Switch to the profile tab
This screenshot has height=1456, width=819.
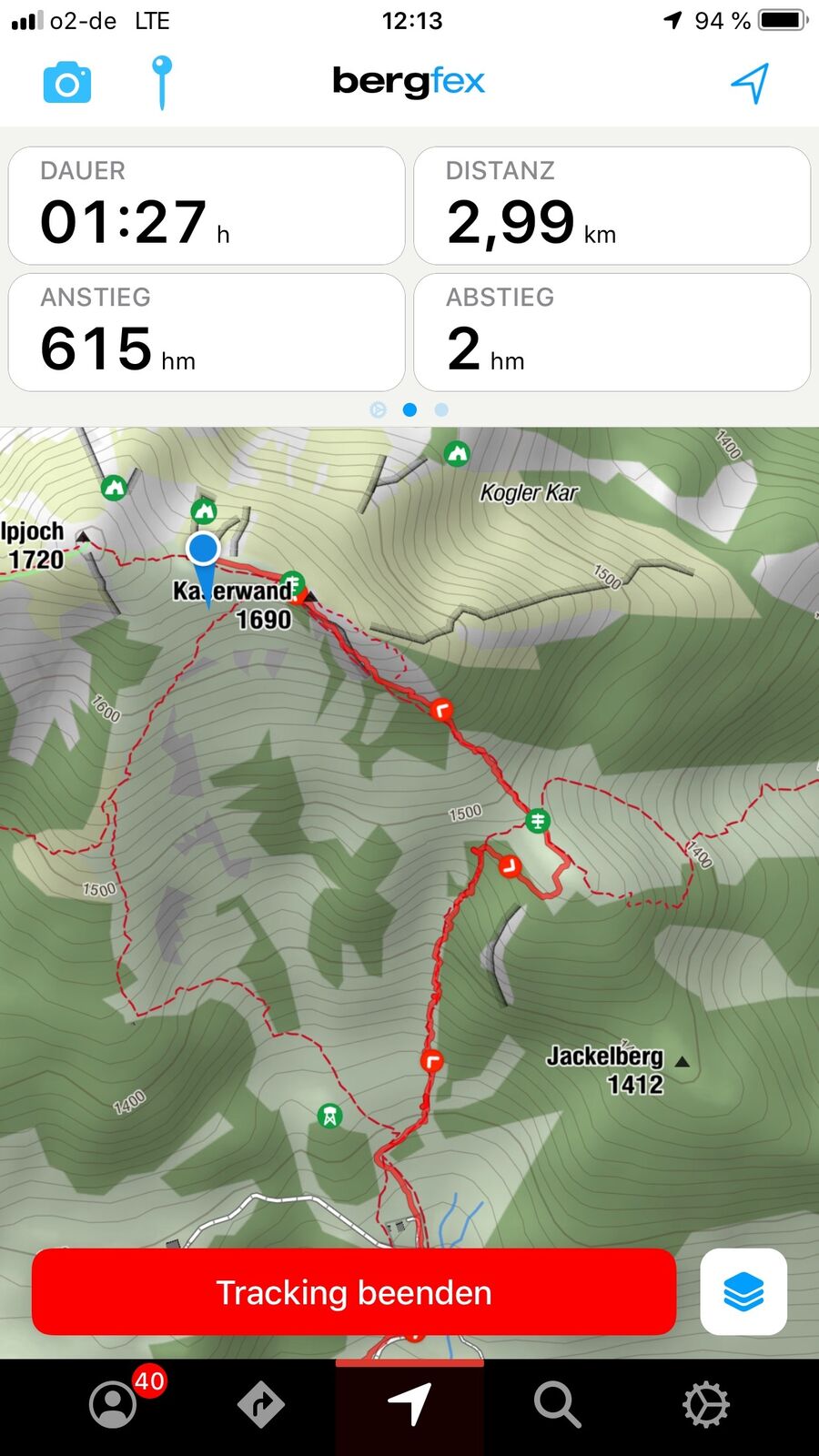click(114, 1404)
